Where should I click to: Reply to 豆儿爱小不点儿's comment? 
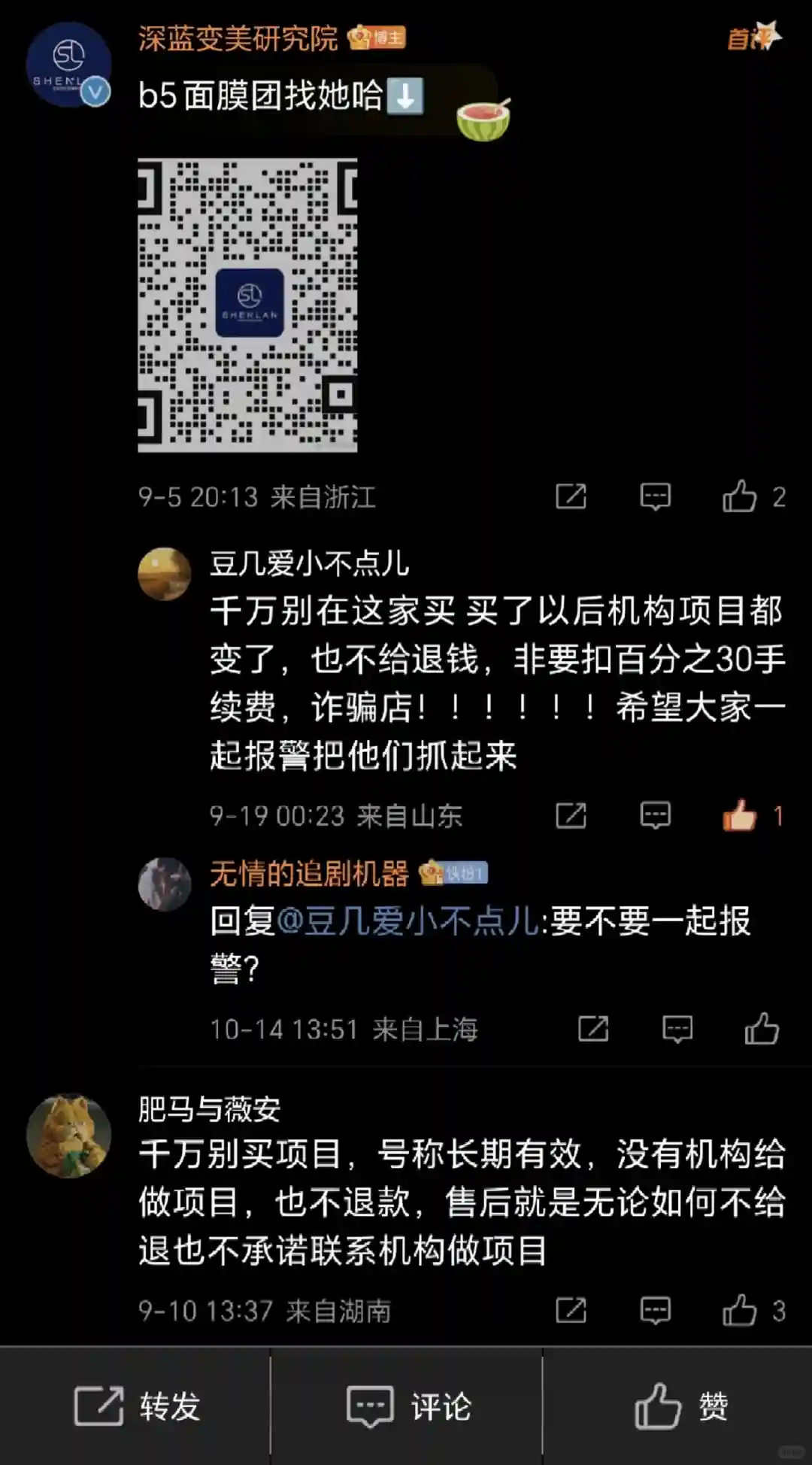click(655, 815)
